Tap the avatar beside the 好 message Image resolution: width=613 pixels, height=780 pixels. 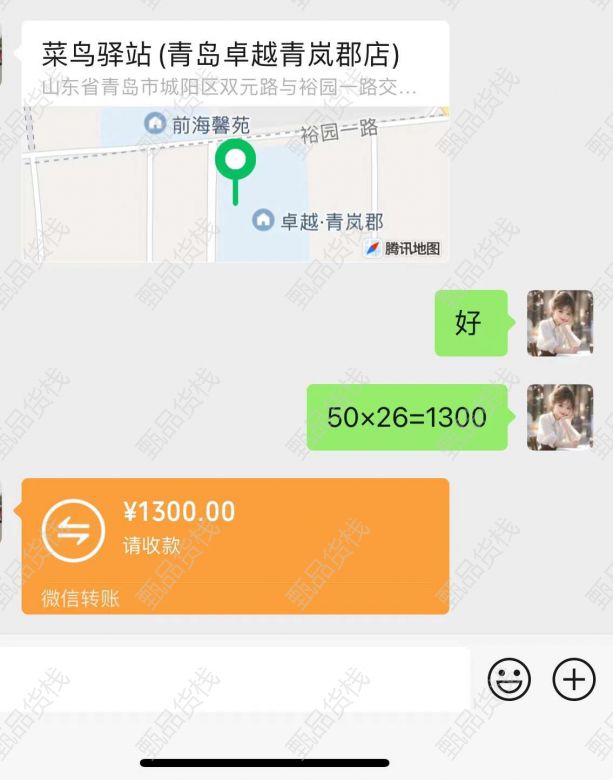click(560, 323)
